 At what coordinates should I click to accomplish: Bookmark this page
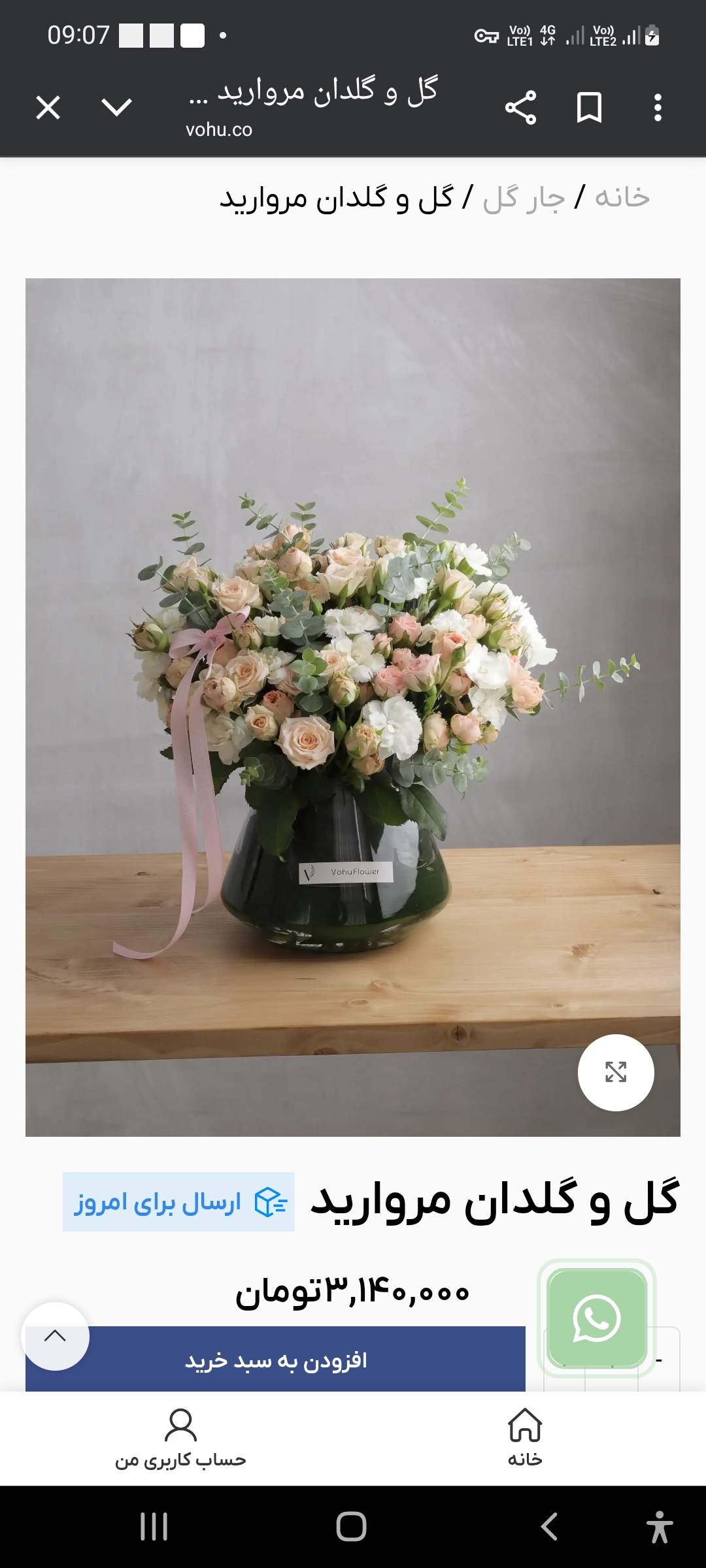point(589,108)
